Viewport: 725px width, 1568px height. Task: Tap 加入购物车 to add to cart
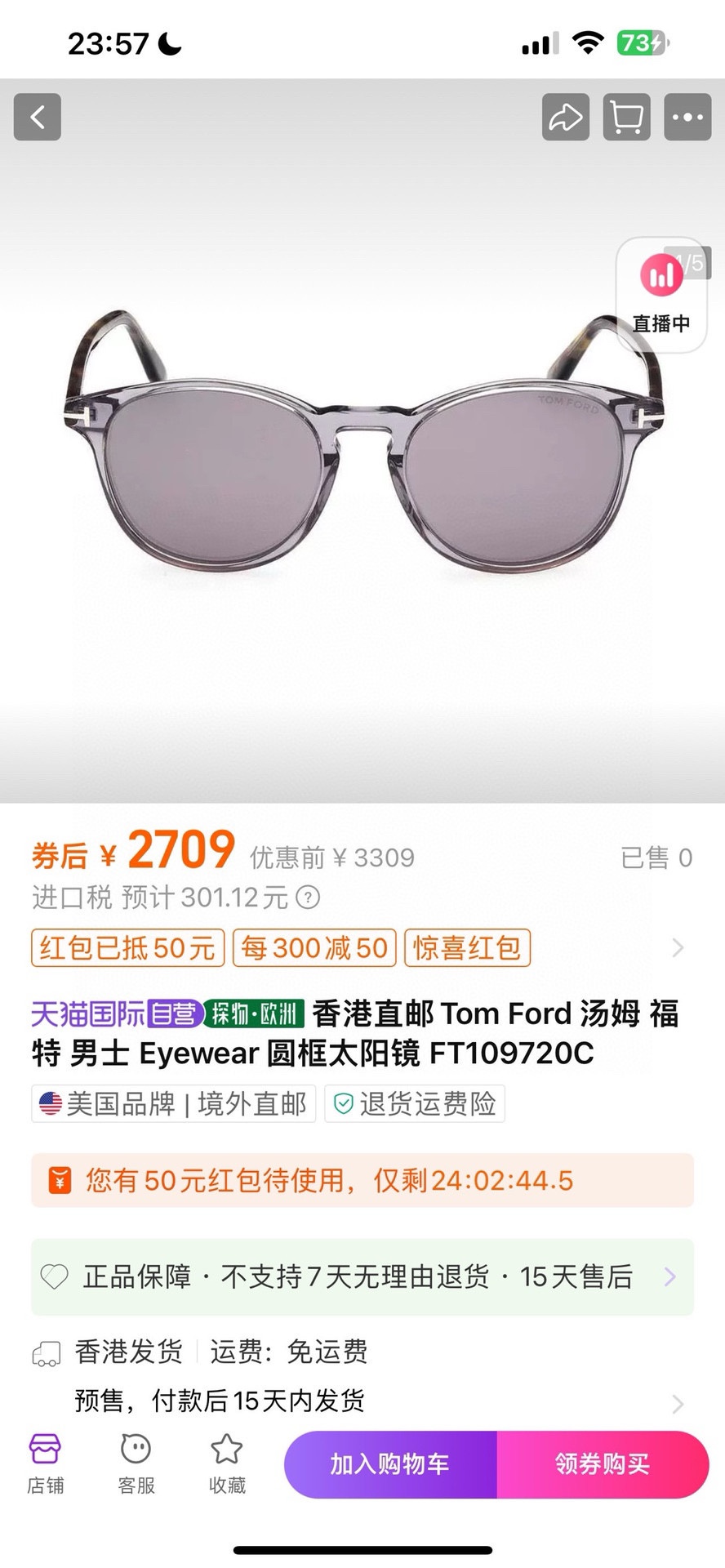tap(390, 1464)
